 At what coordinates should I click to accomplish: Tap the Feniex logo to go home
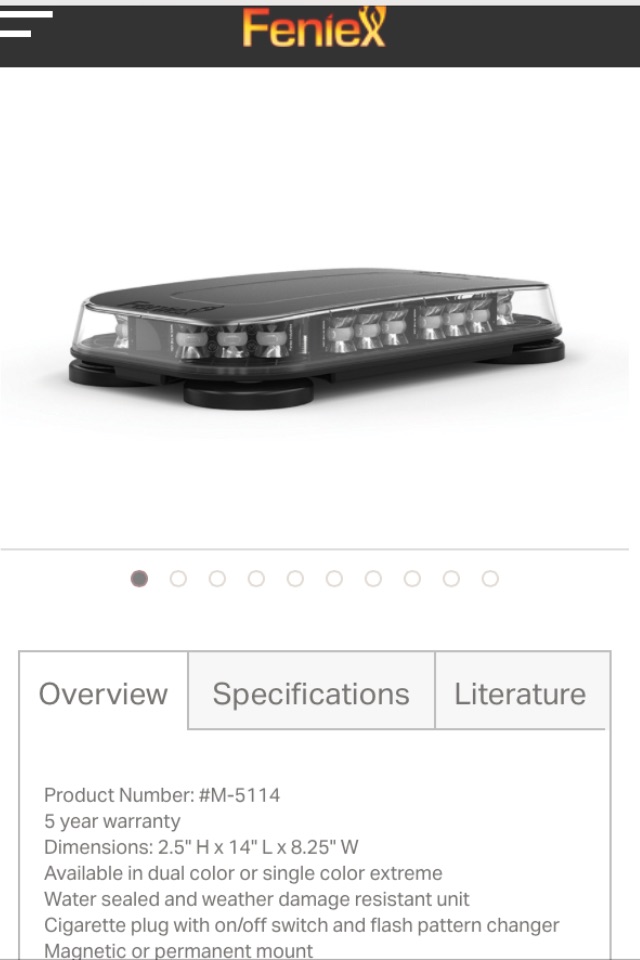(x=313, y=28)
